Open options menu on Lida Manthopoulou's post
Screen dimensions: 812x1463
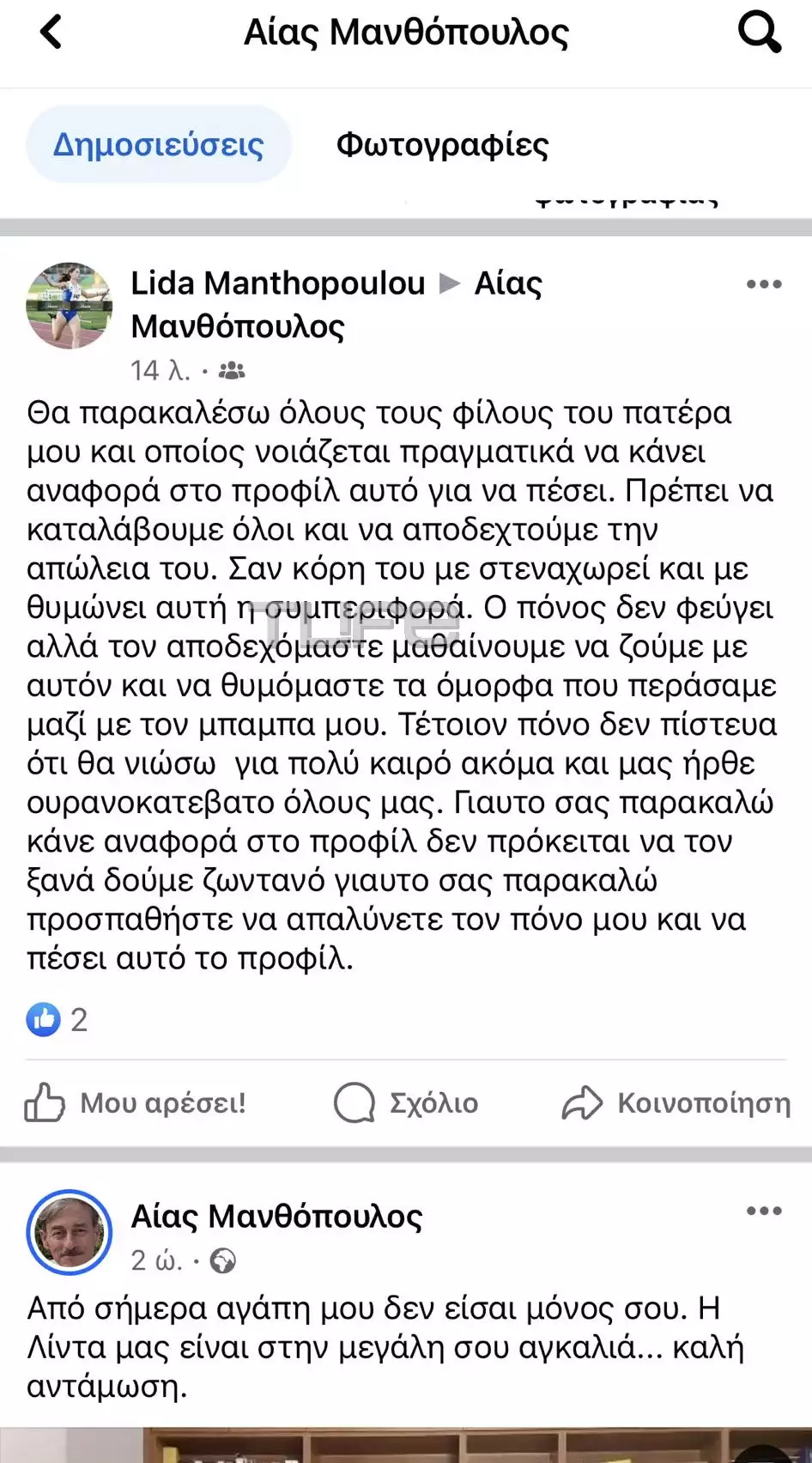(763, 284)
